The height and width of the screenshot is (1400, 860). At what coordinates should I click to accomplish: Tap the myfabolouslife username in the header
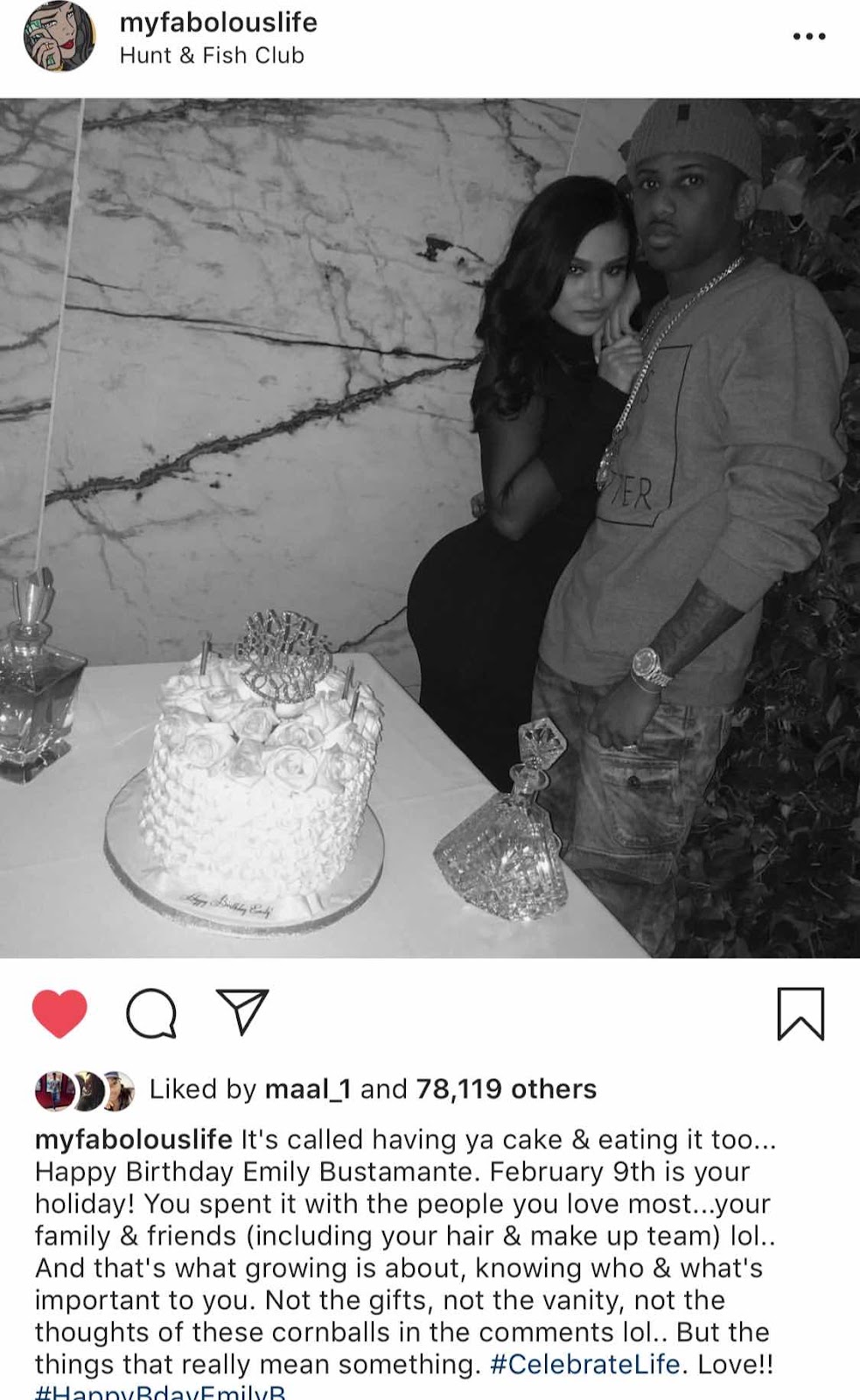tap(218, 22)
